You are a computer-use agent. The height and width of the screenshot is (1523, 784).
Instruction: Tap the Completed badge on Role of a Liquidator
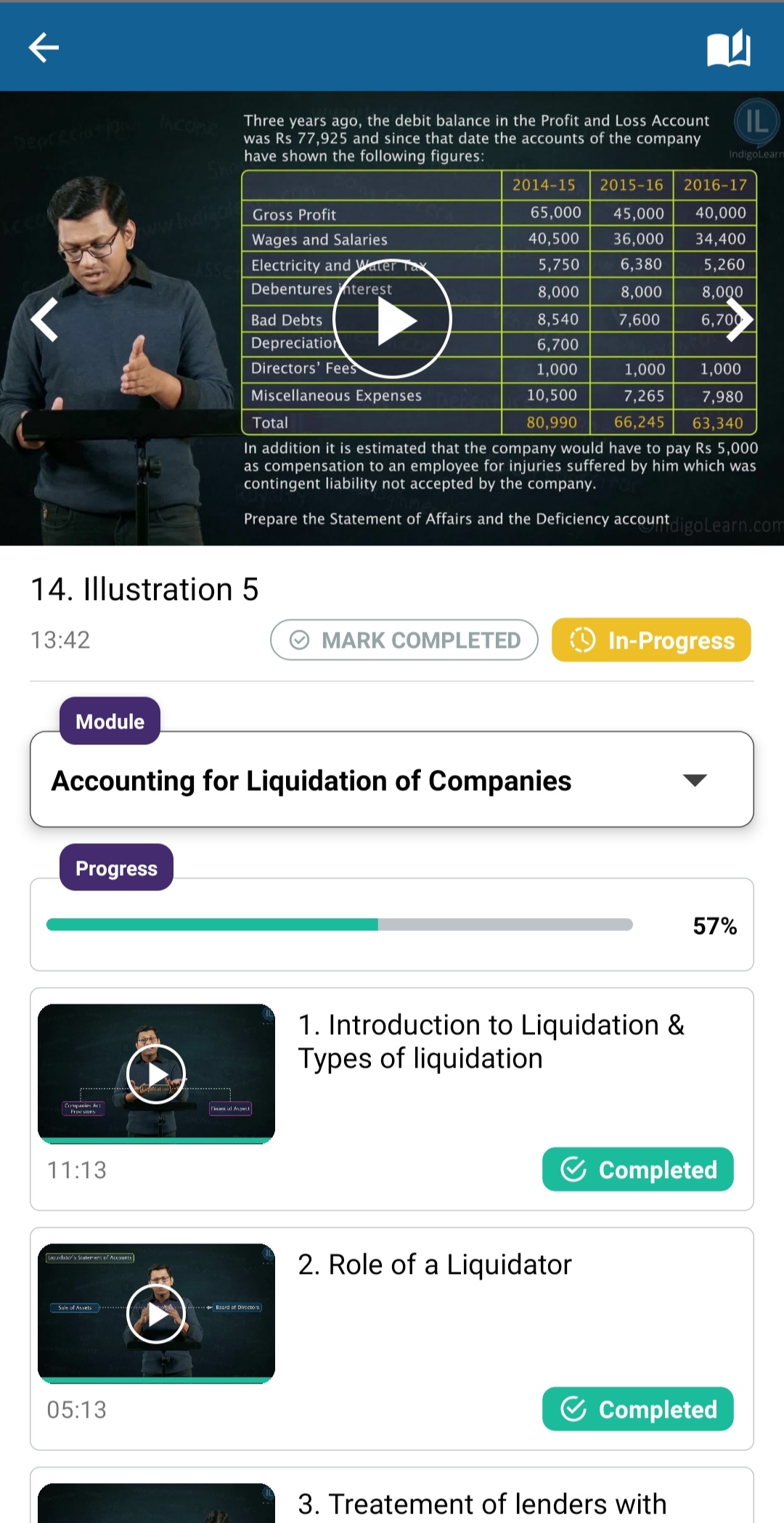point(637,1409)
